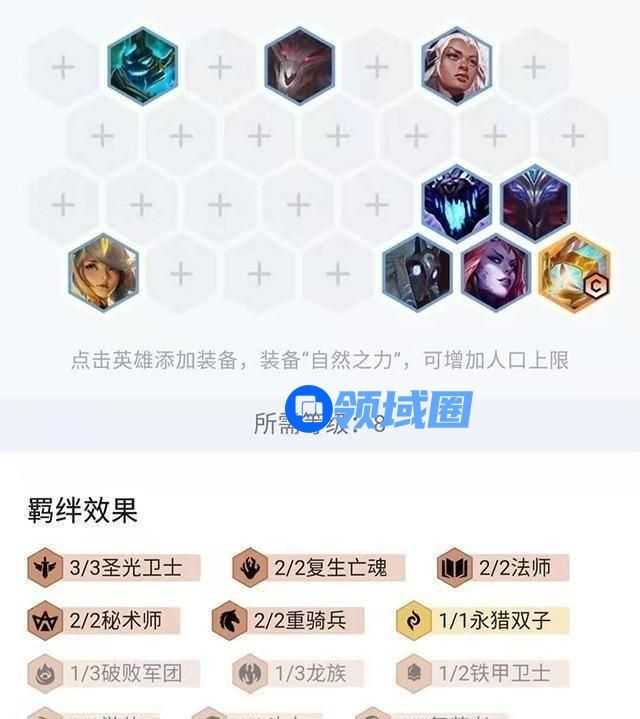Open the 1/3 破败军团 trait chip
Image resolution: width=640 pixels, height=719 pixels.
coord(113,672)
